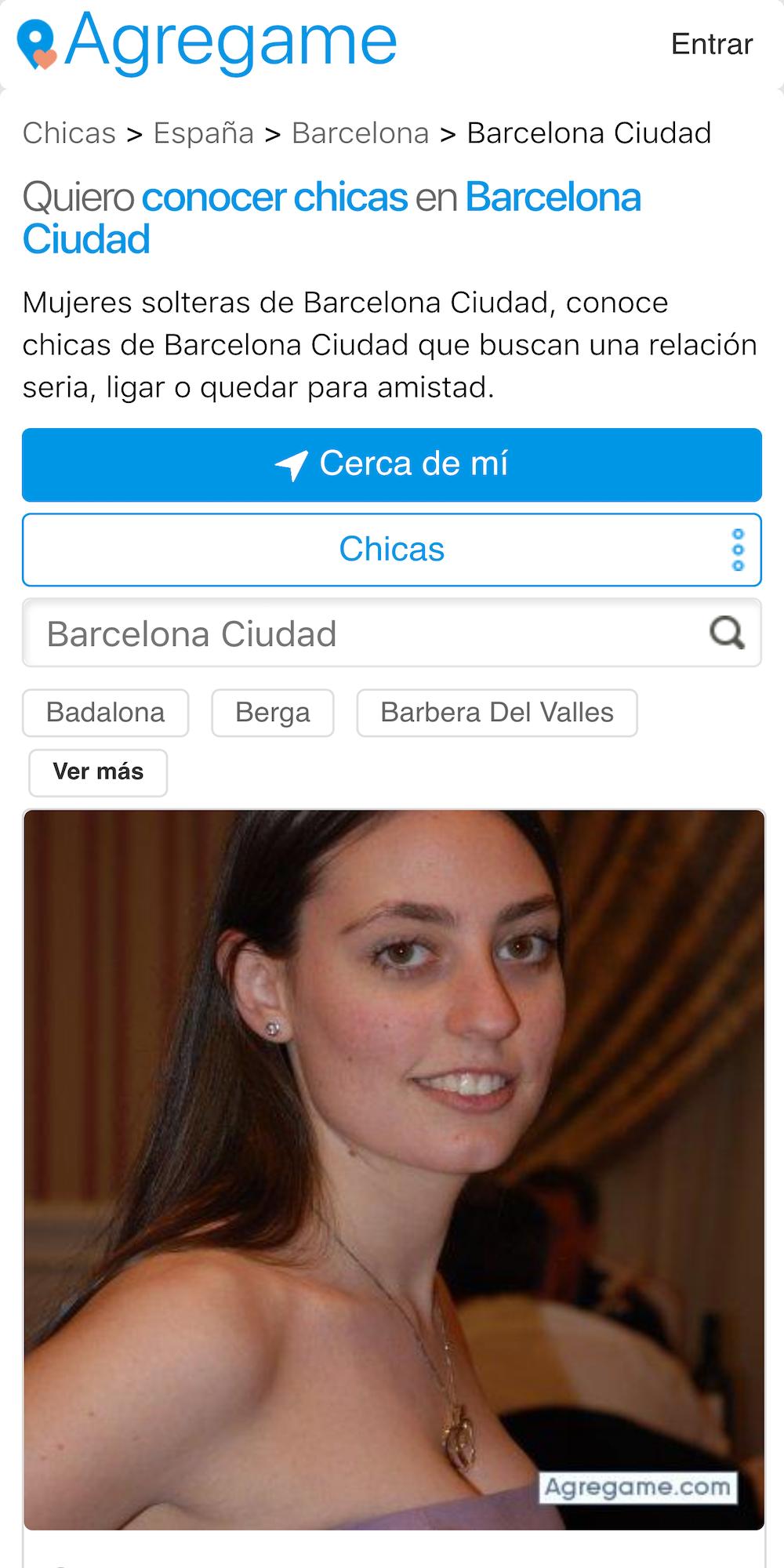This screenshot has width=784, height=1568.
Task: Tap Entrar to log in
Action: click(x=711, y=44)
